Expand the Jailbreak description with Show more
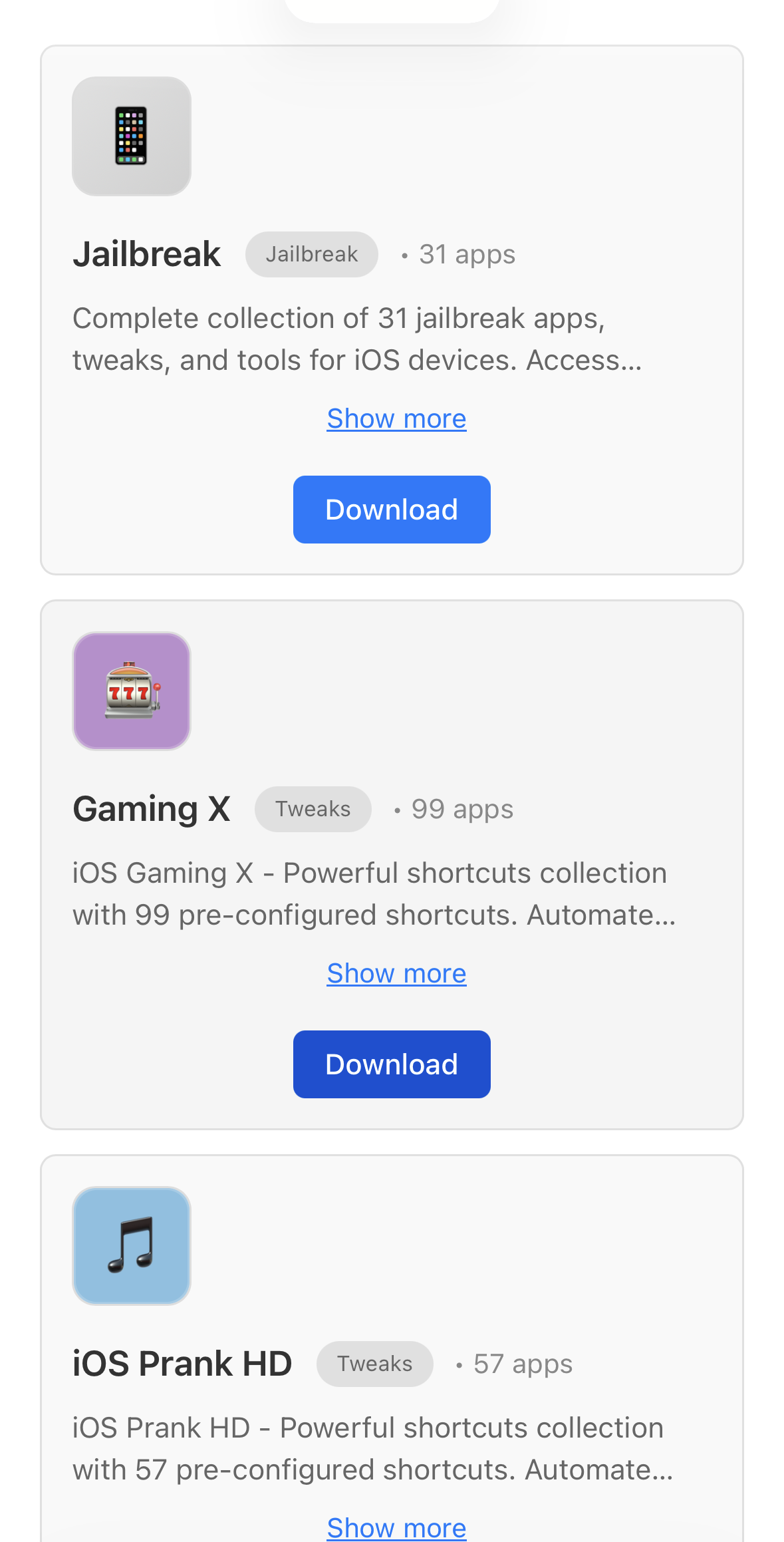784x1542 pixels. pos(396,418)
